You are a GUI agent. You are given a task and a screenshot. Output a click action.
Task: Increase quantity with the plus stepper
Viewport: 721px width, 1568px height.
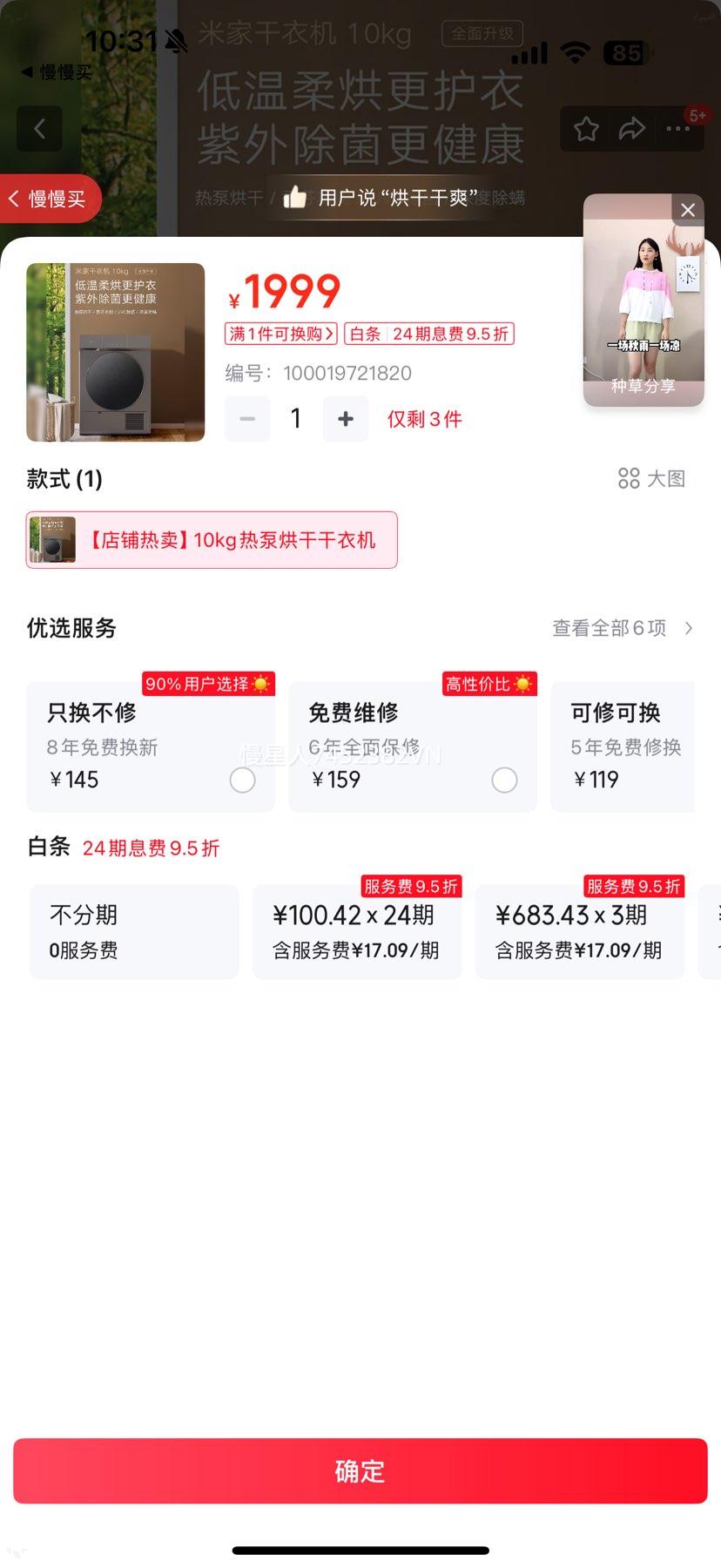point(346,419)
